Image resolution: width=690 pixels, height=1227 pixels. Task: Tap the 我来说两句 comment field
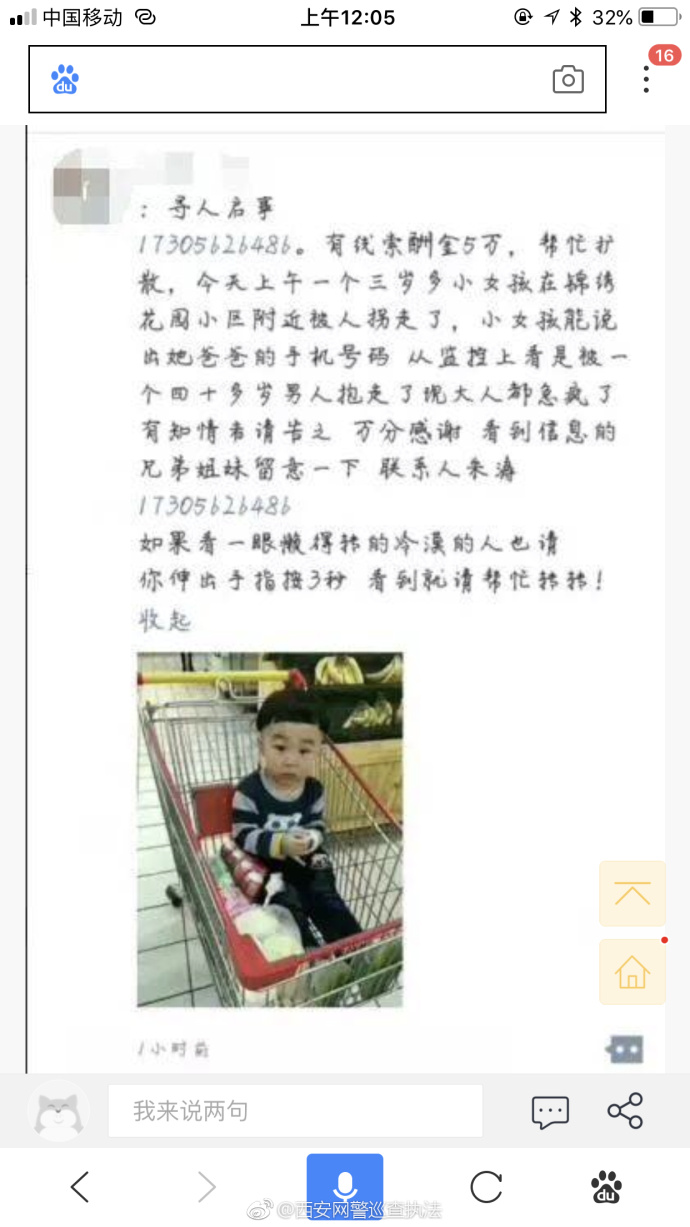point(295,1111)
